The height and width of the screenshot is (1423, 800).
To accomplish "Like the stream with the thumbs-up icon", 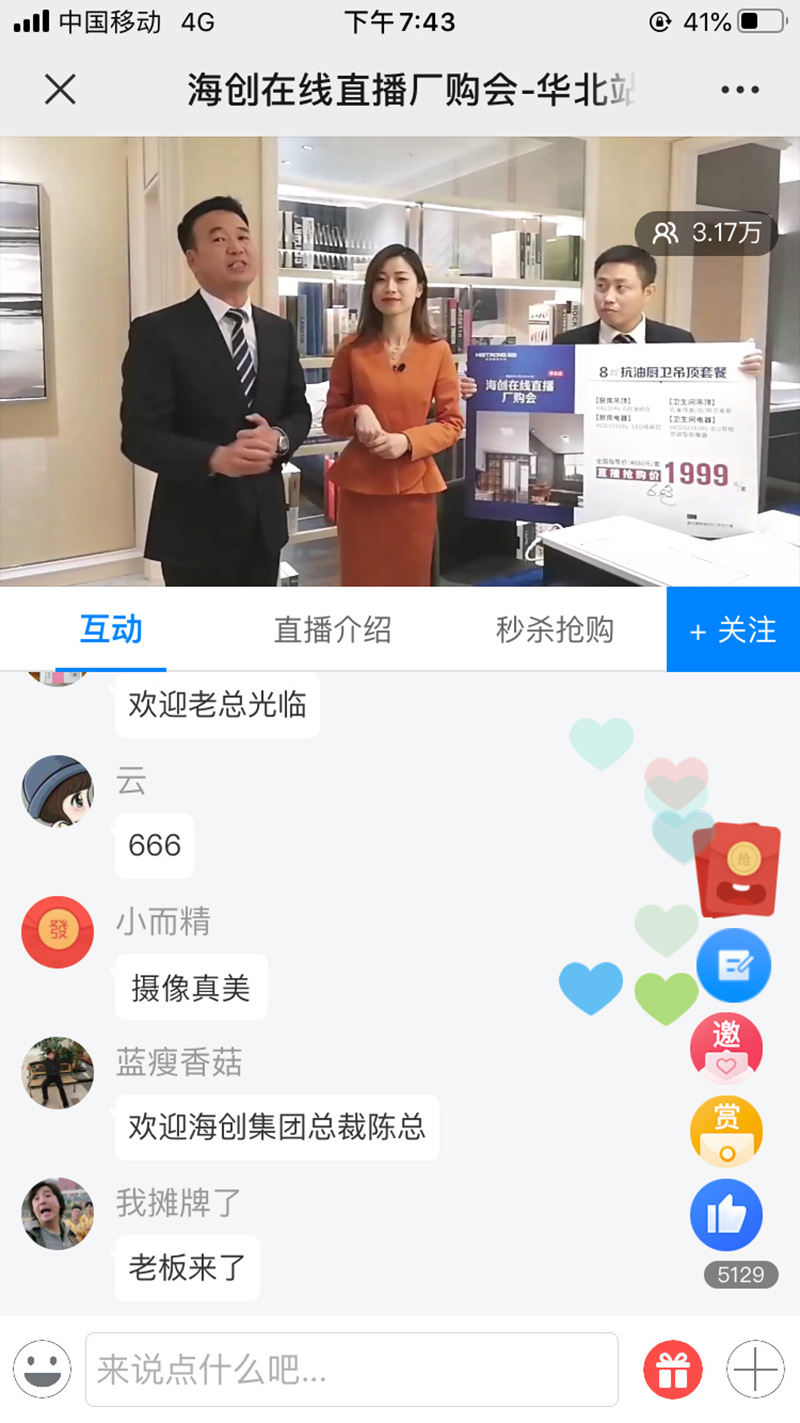I will (x=727, y=1214).
